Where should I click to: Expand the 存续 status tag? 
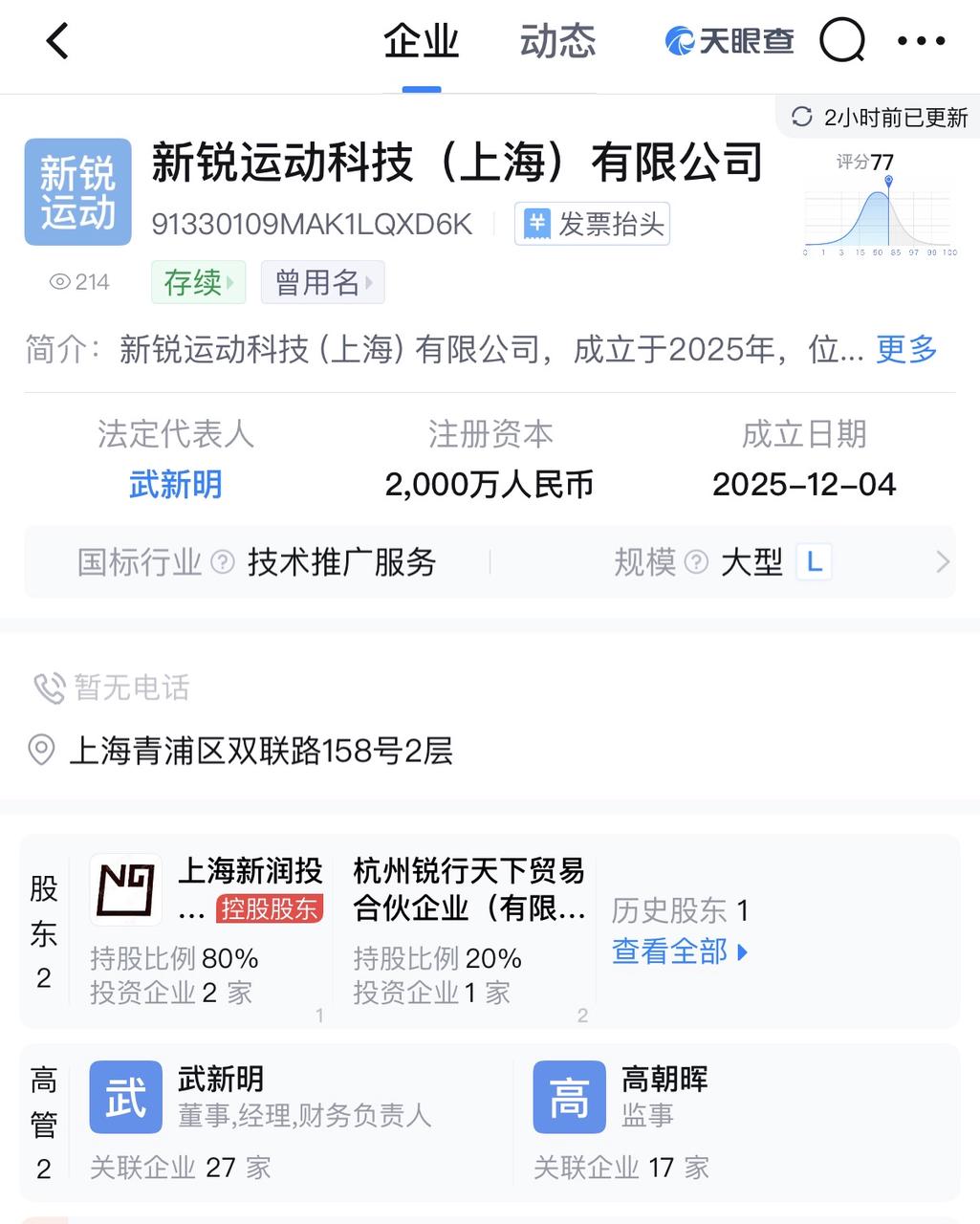(198, 283)
